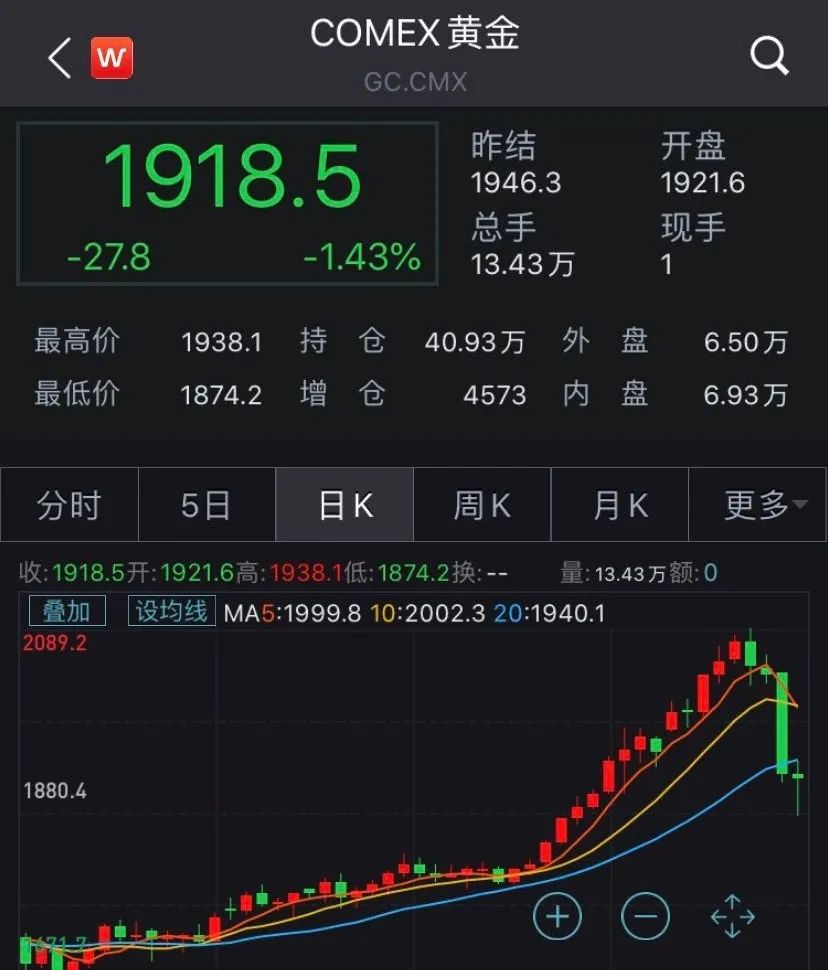The height and width of the screenshot is (970, 828).
Task: Switch to the 月K chart tab
Action: tap(620, 505)
